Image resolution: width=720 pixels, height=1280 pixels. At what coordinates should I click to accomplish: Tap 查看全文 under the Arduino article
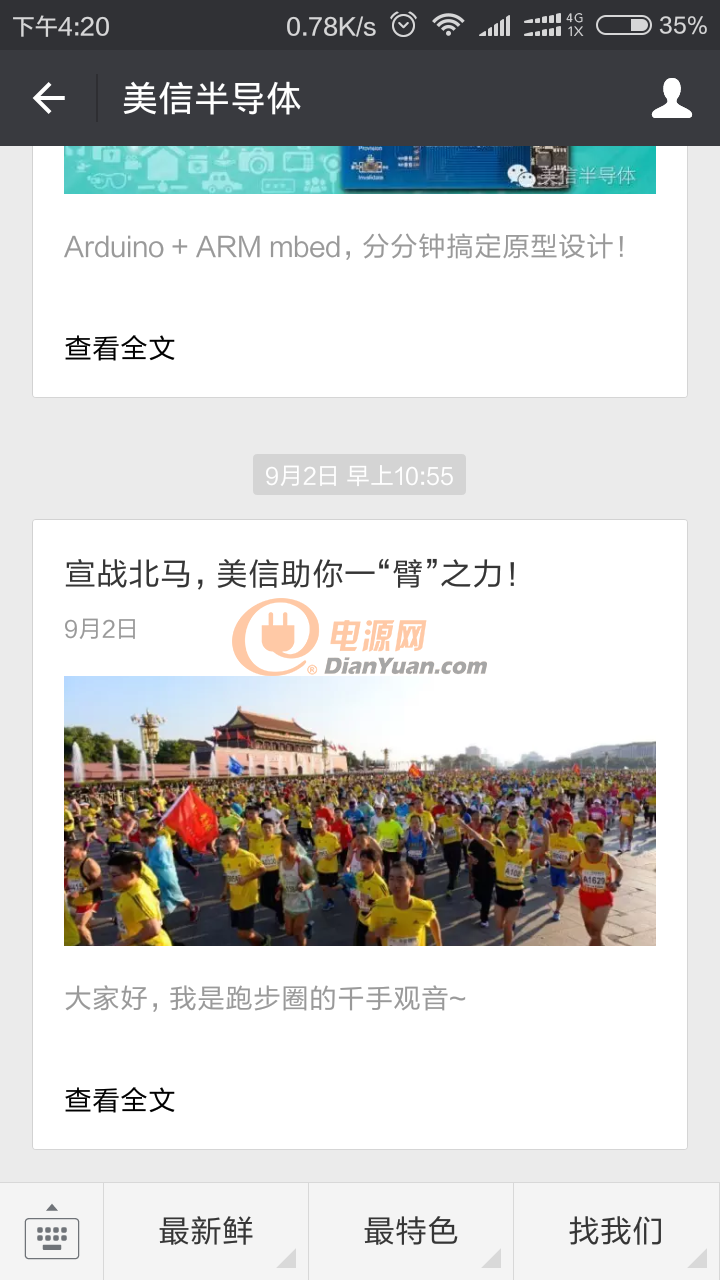(x=120, y=348)
